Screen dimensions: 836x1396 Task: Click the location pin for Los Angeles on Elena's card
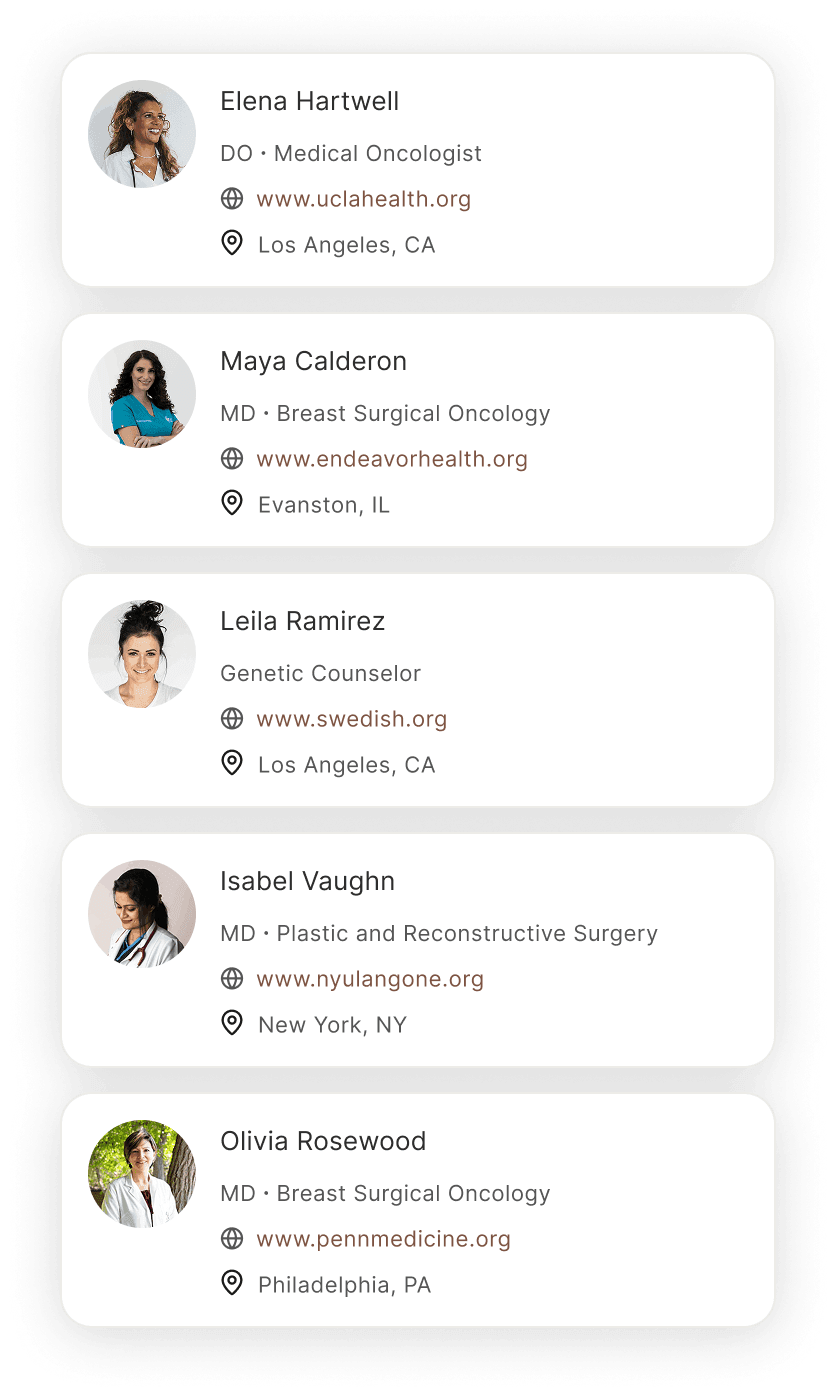(x=232, y=244)
